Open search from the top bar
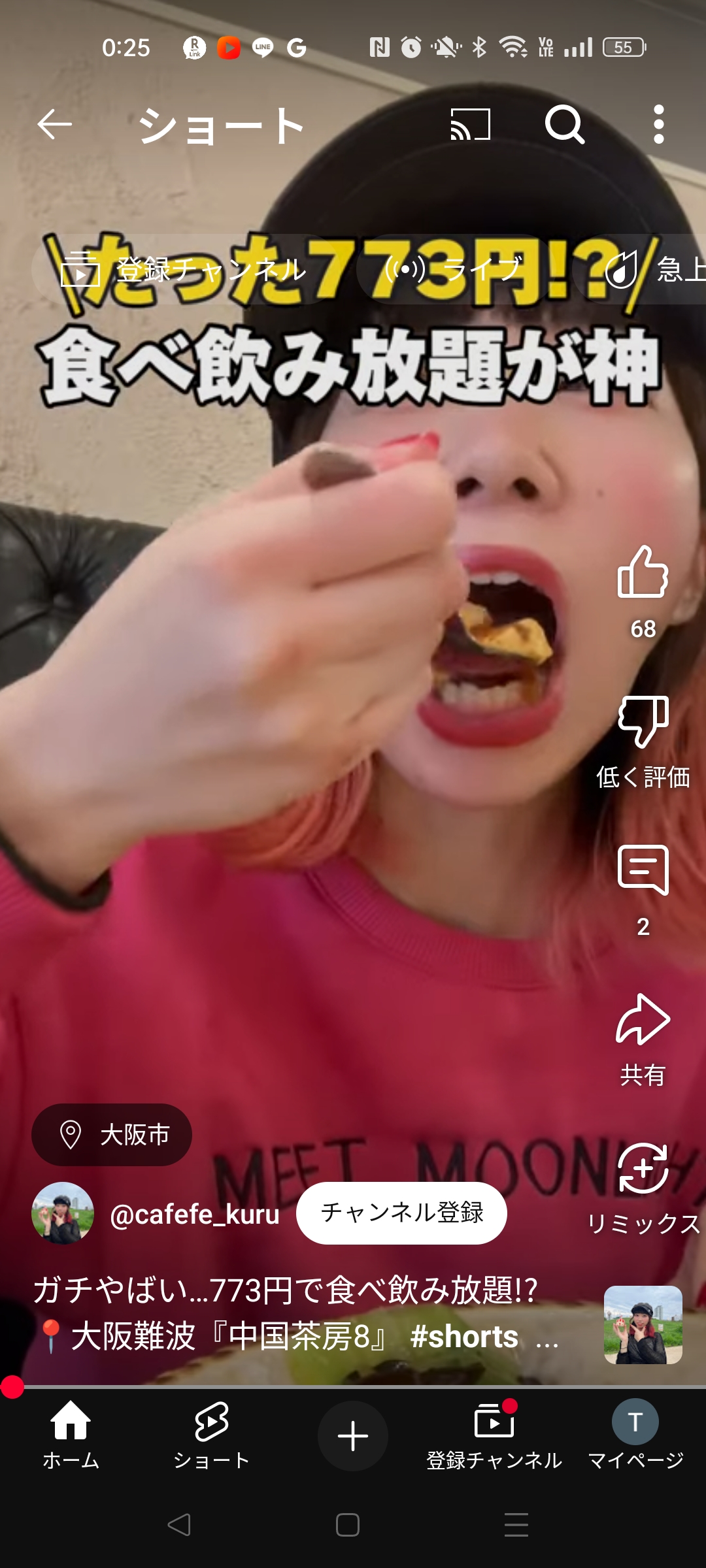This screenshot has width=706, height=1568. [565, 124]
